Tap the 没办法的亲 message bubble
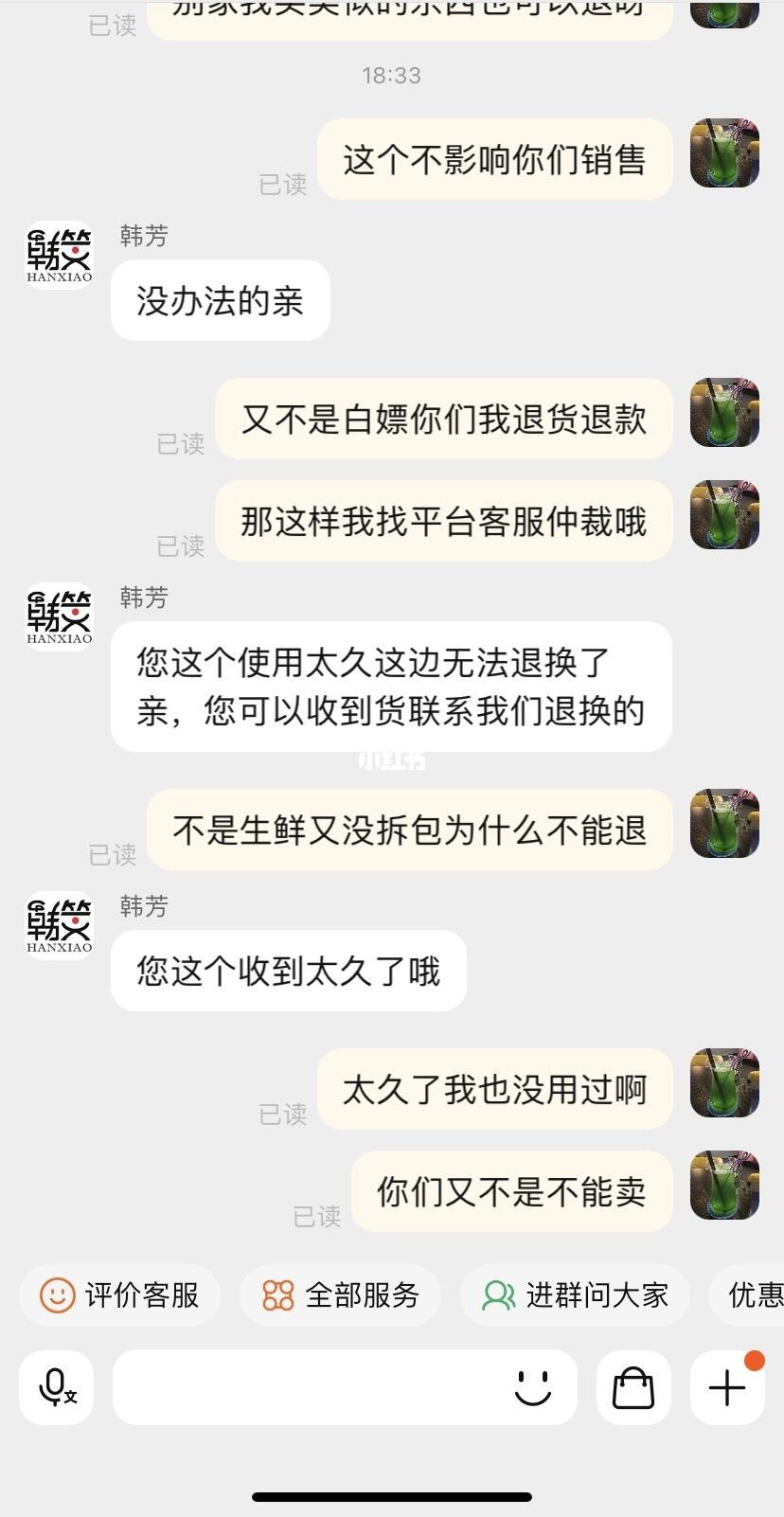The image size is (784, 1517). click(x=220, y=300)
